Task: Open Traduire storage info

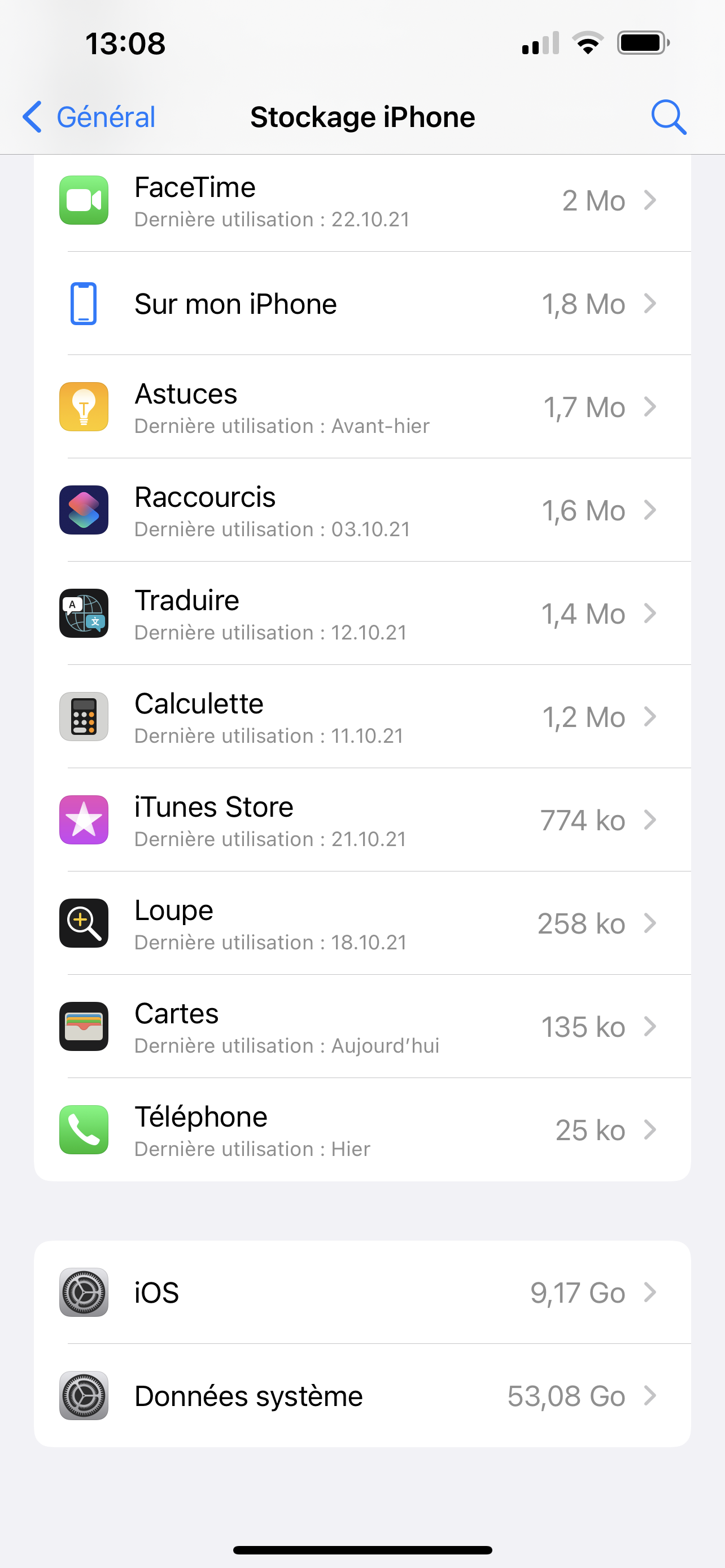Action: 362,614
